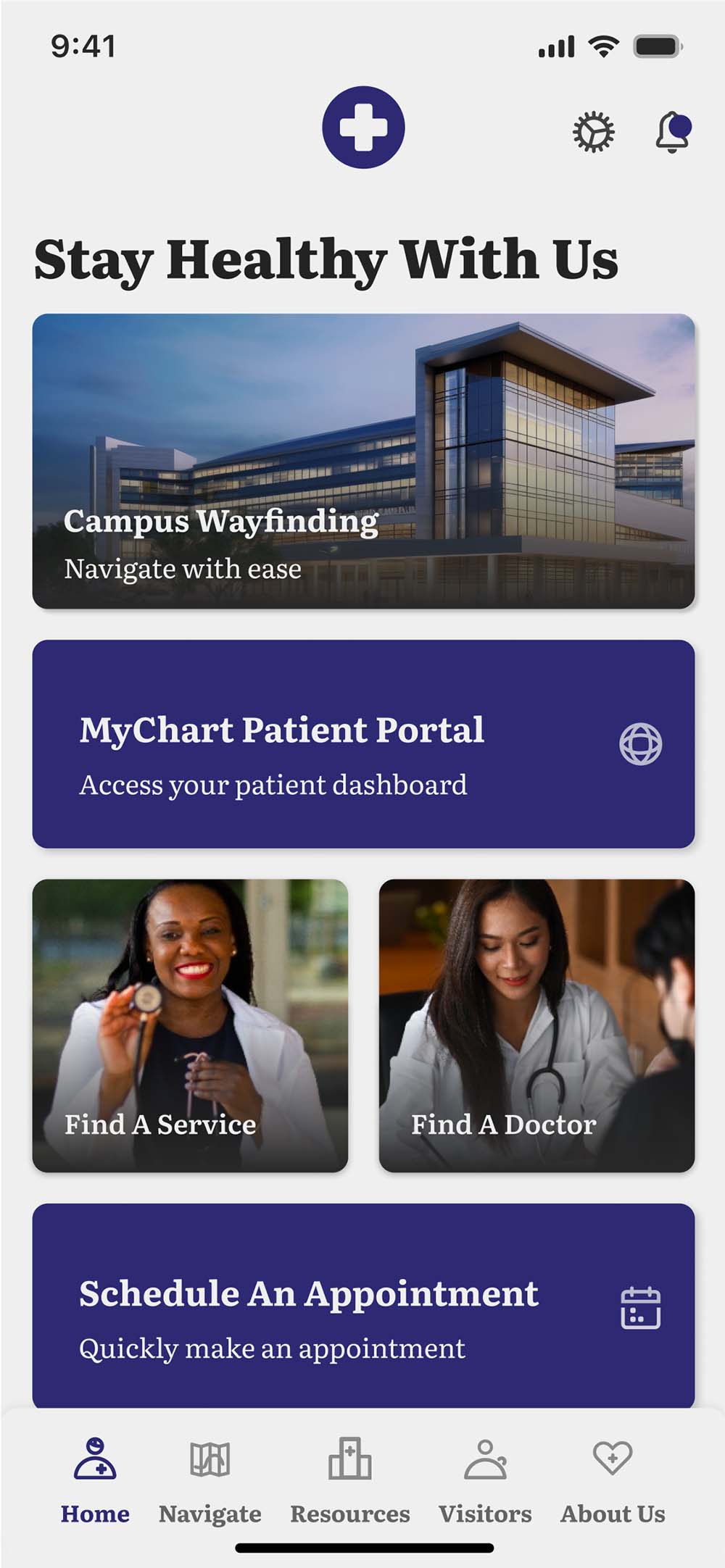Access the MyChart Patient Portal

(x=362, y=741)
